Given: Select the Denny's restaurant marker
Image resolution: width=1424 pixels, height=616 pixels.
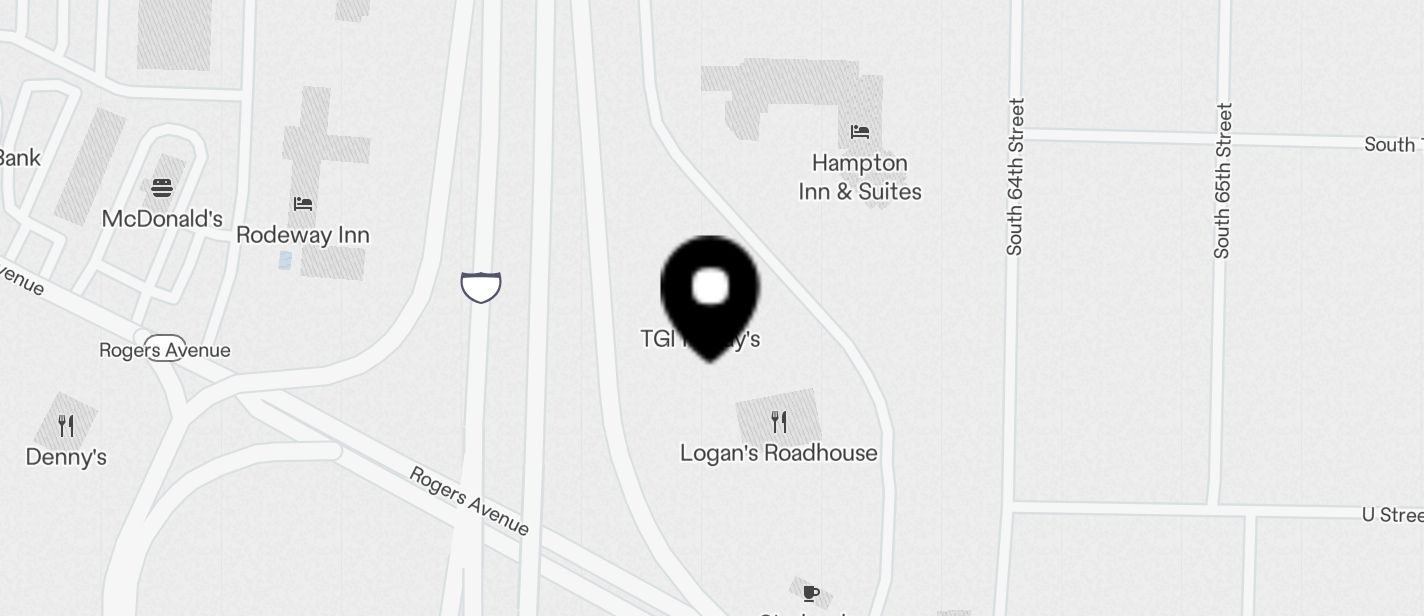Looking at the screenshot, I should [x=66, y=427].
